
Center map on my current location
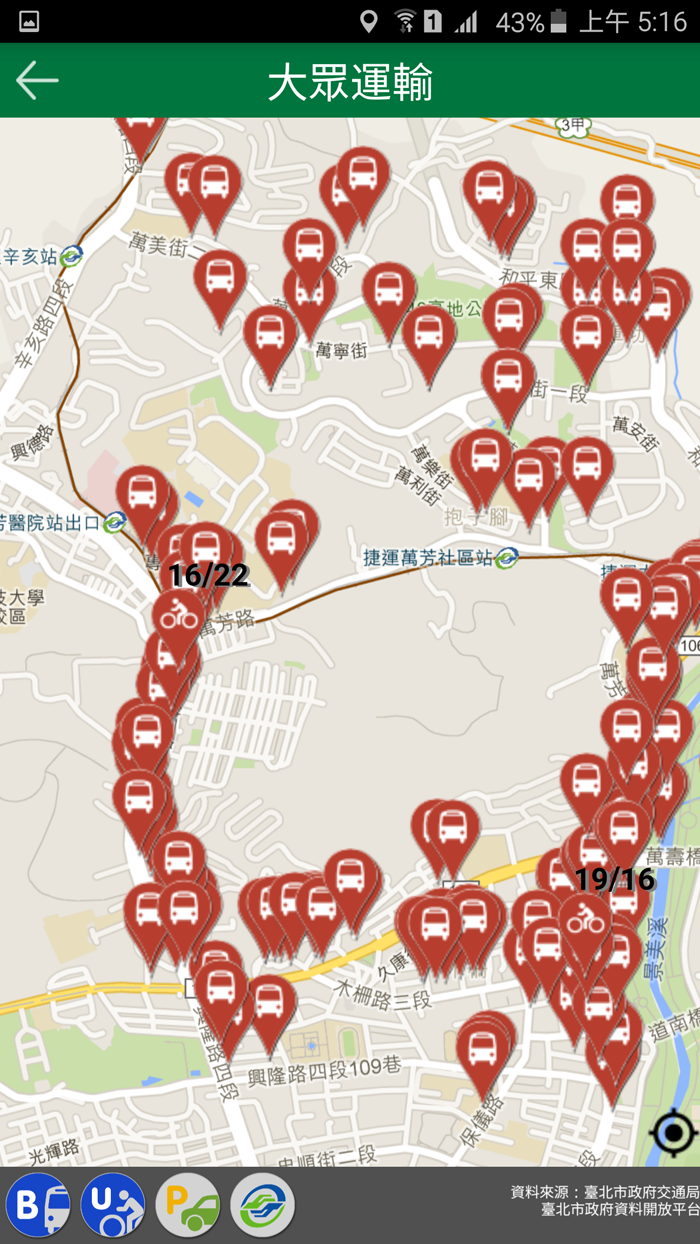[x=673, y=1134]
